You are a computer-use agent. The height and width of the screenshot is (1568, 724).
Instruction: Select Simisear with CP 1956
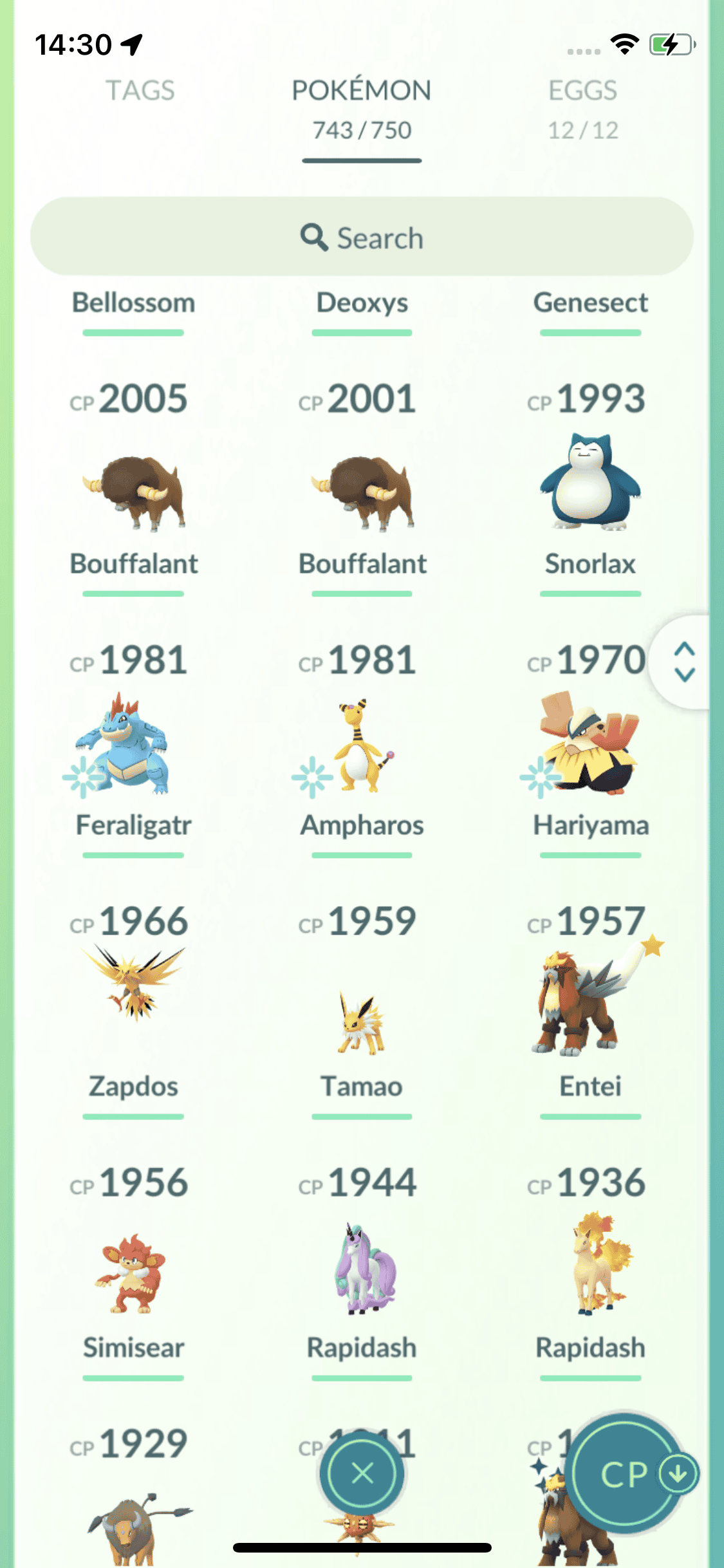point(132,1274)
